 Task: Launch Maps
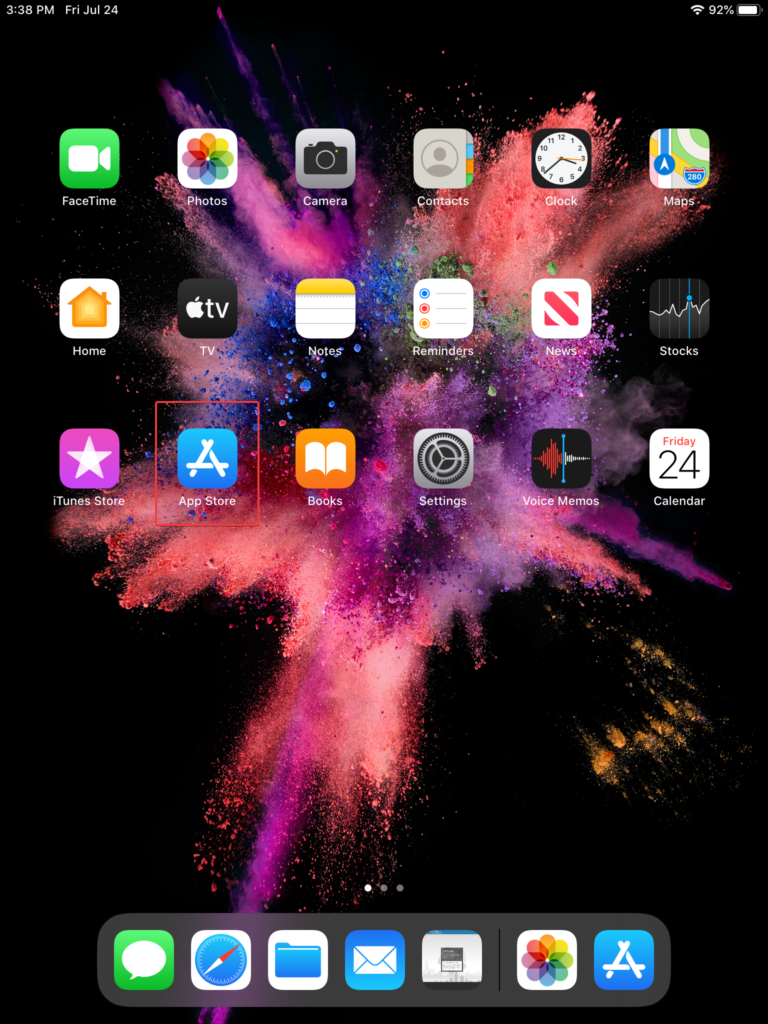[x=679, y=159]
